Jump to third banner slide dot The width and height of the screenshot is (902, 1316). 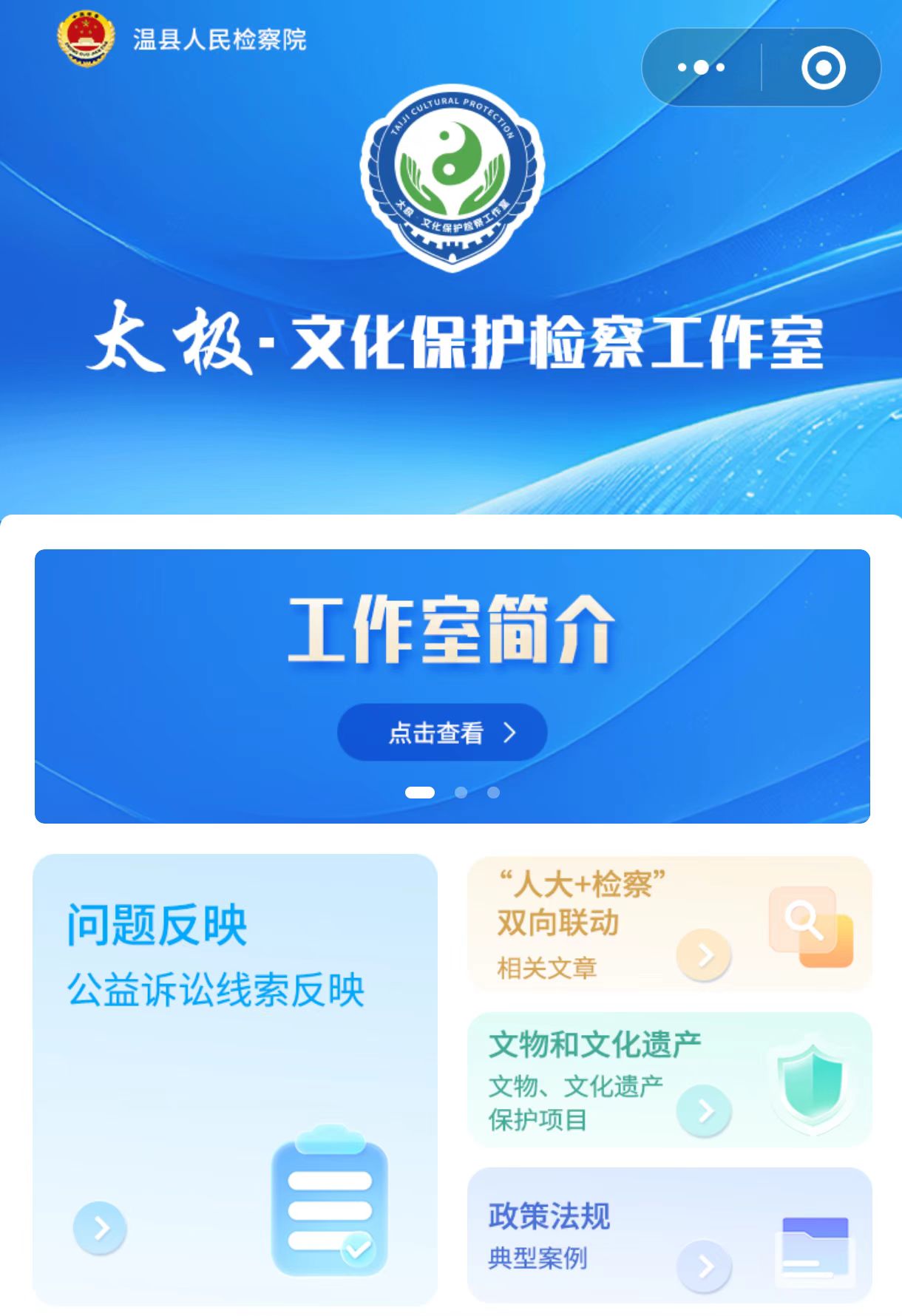click(x=494, y=793)
